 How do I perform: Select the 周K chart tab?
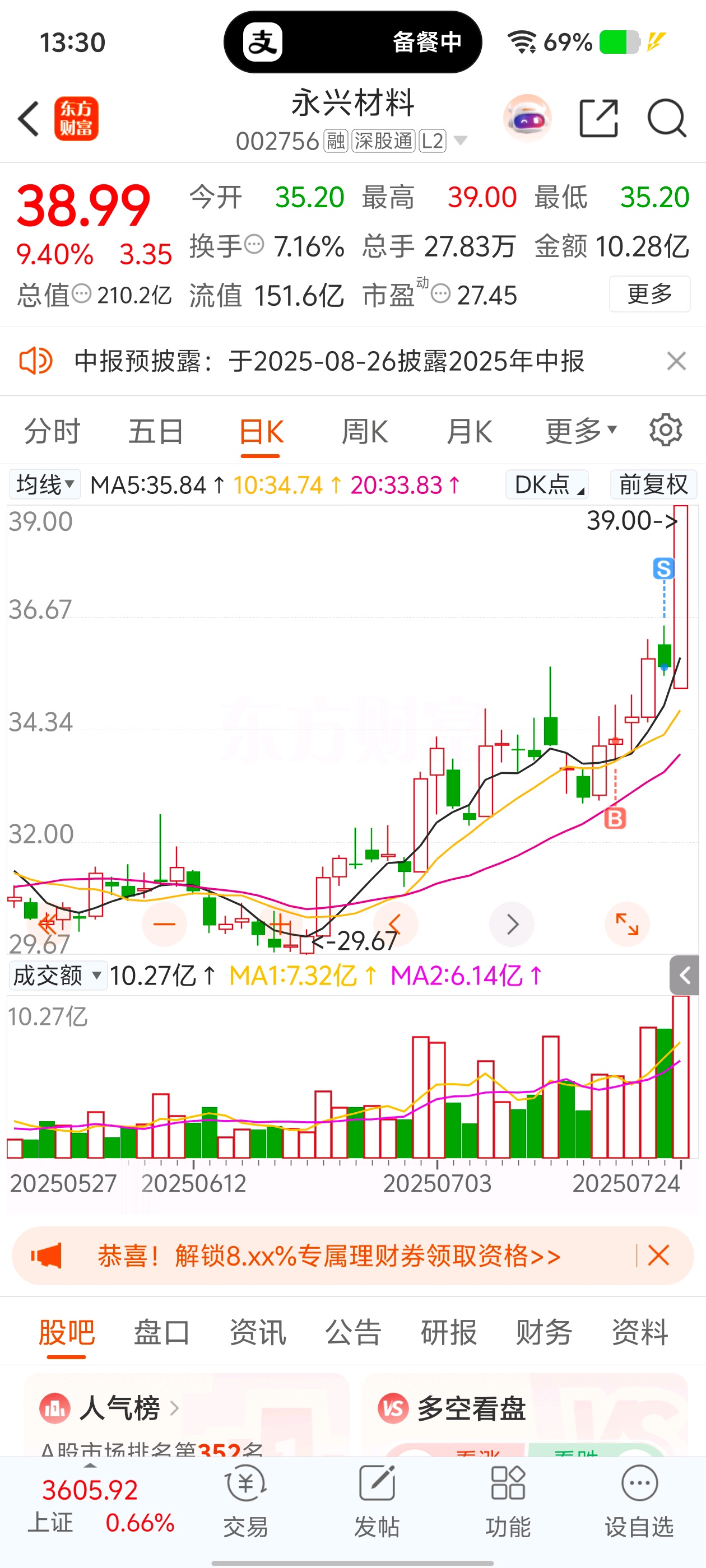click(364, 432)
